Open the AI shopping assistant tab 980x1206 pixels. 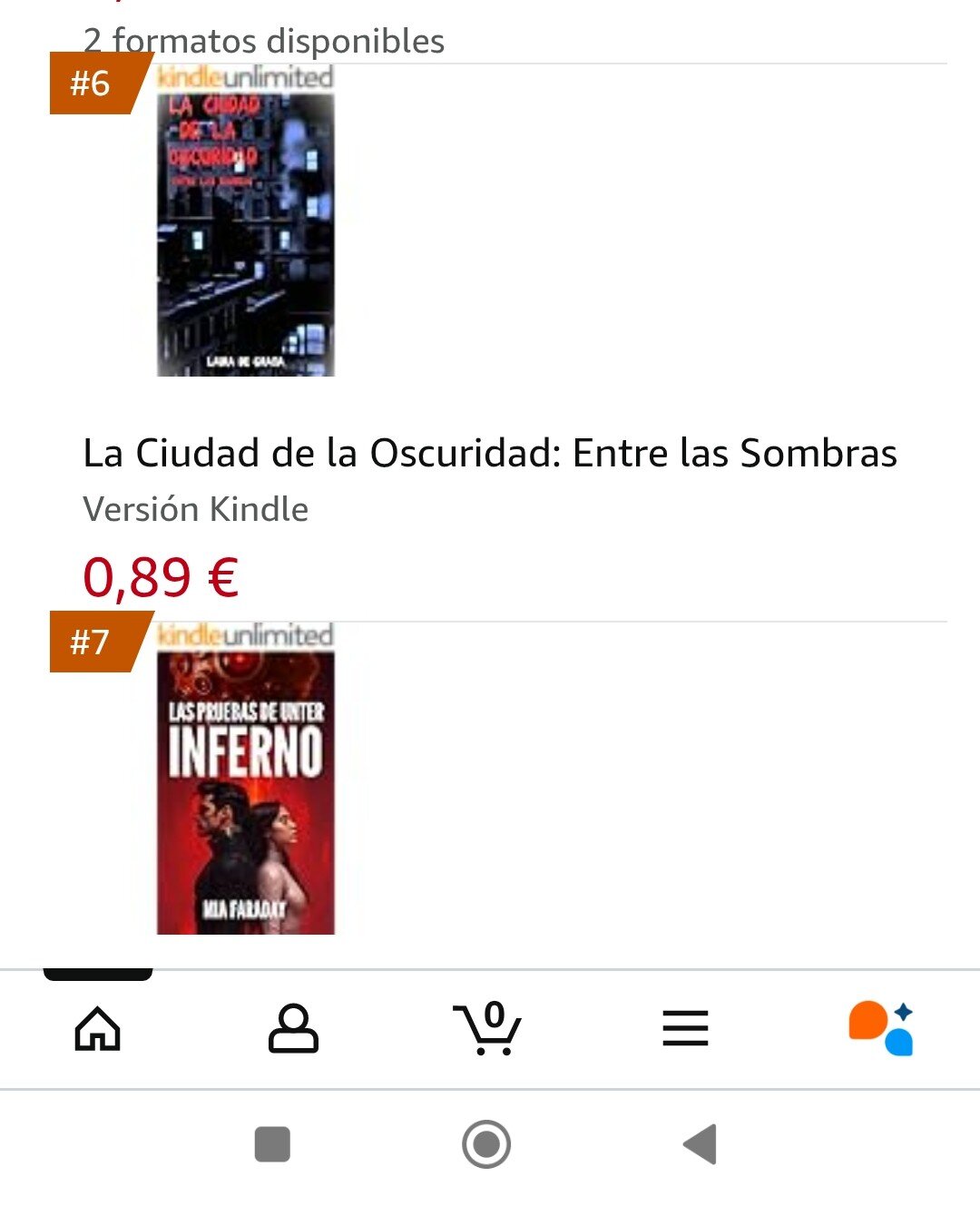(881, 1028)
